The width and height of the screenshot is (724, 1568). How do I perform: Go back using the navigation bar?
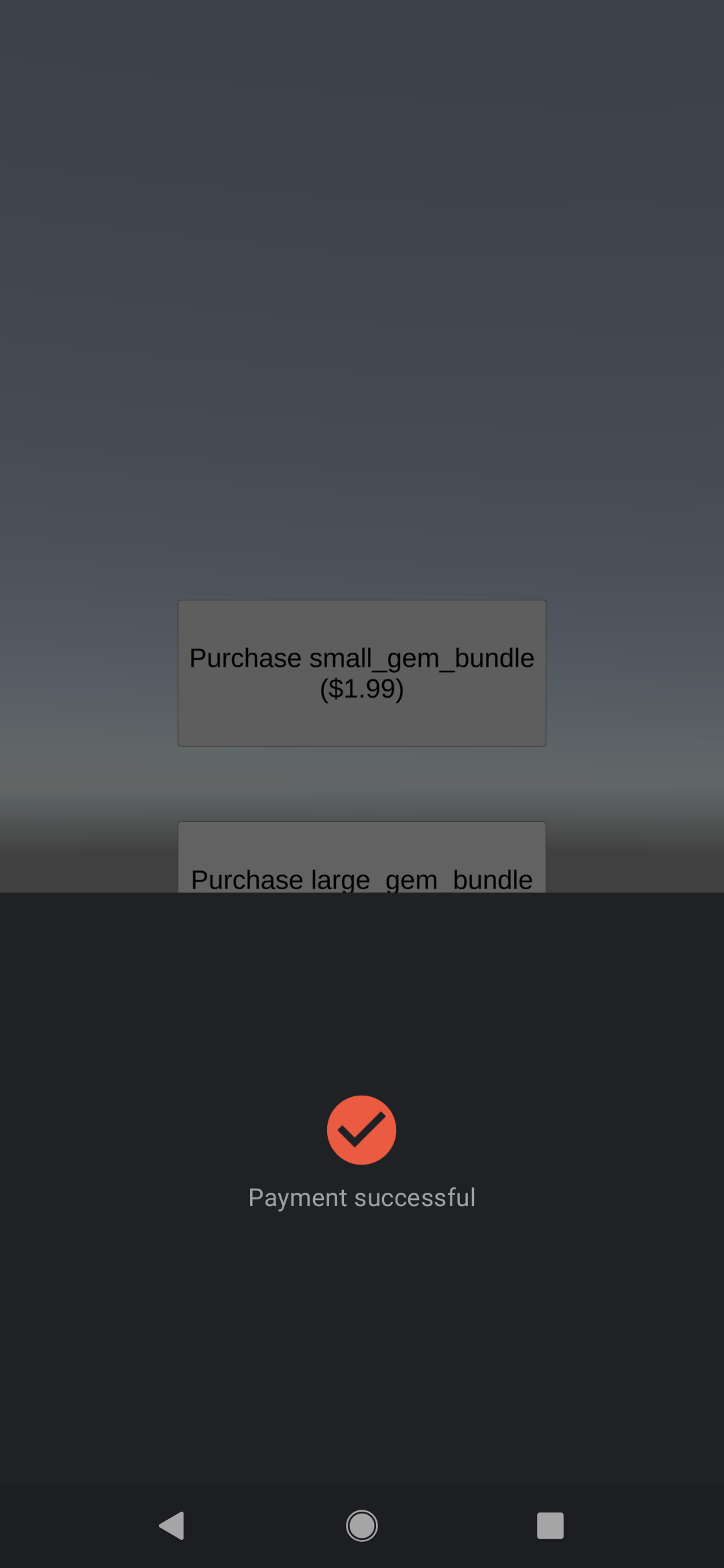click(x=172, y=1526)
